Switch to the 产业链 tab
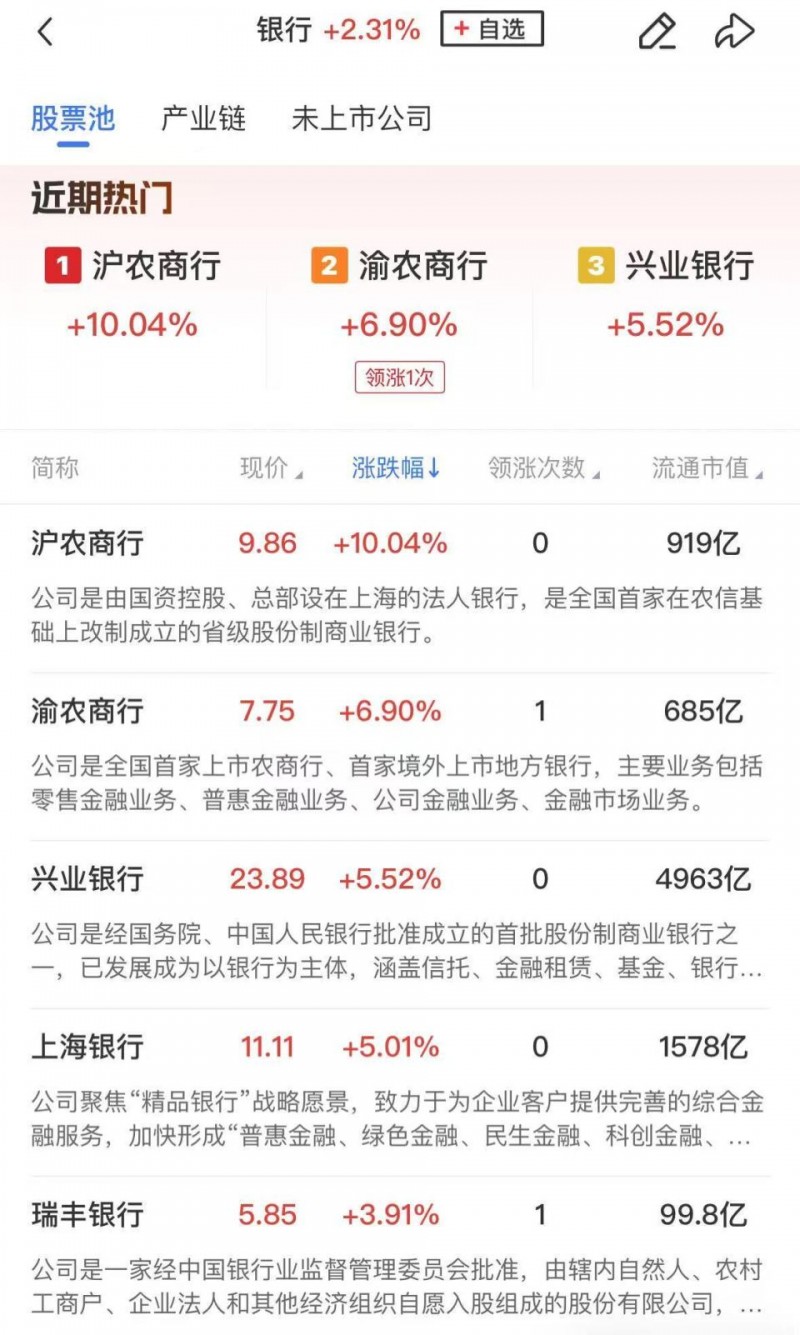This screenshot has height=1335, width=800. (204, 118)
